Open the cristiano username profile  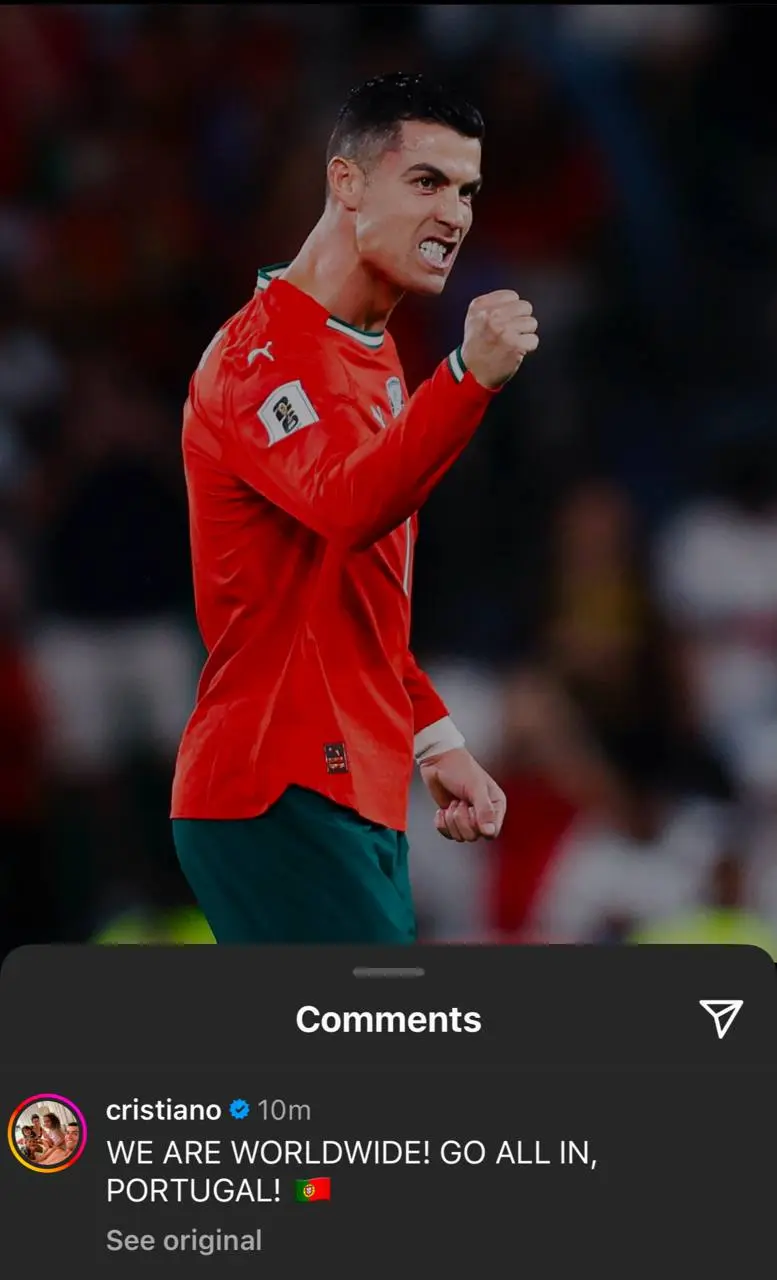click(163, 1110)
